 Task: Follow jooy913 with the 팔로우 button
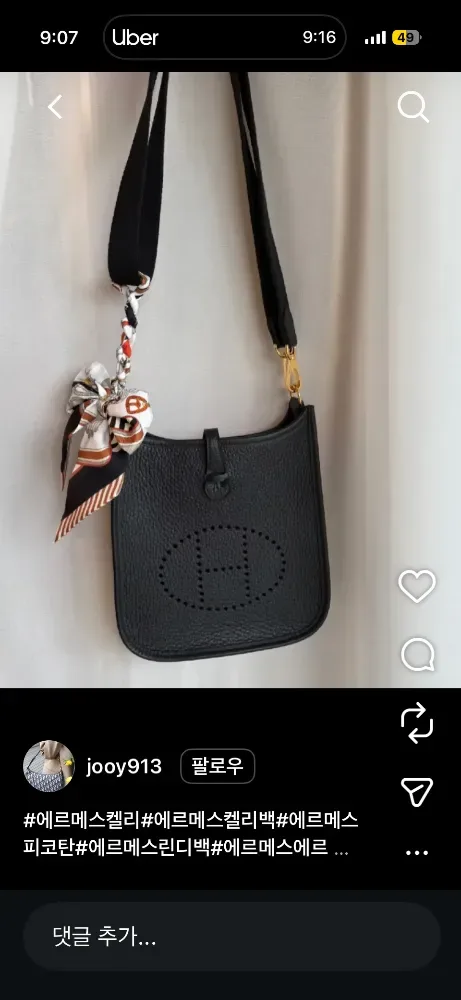[217, 766]
